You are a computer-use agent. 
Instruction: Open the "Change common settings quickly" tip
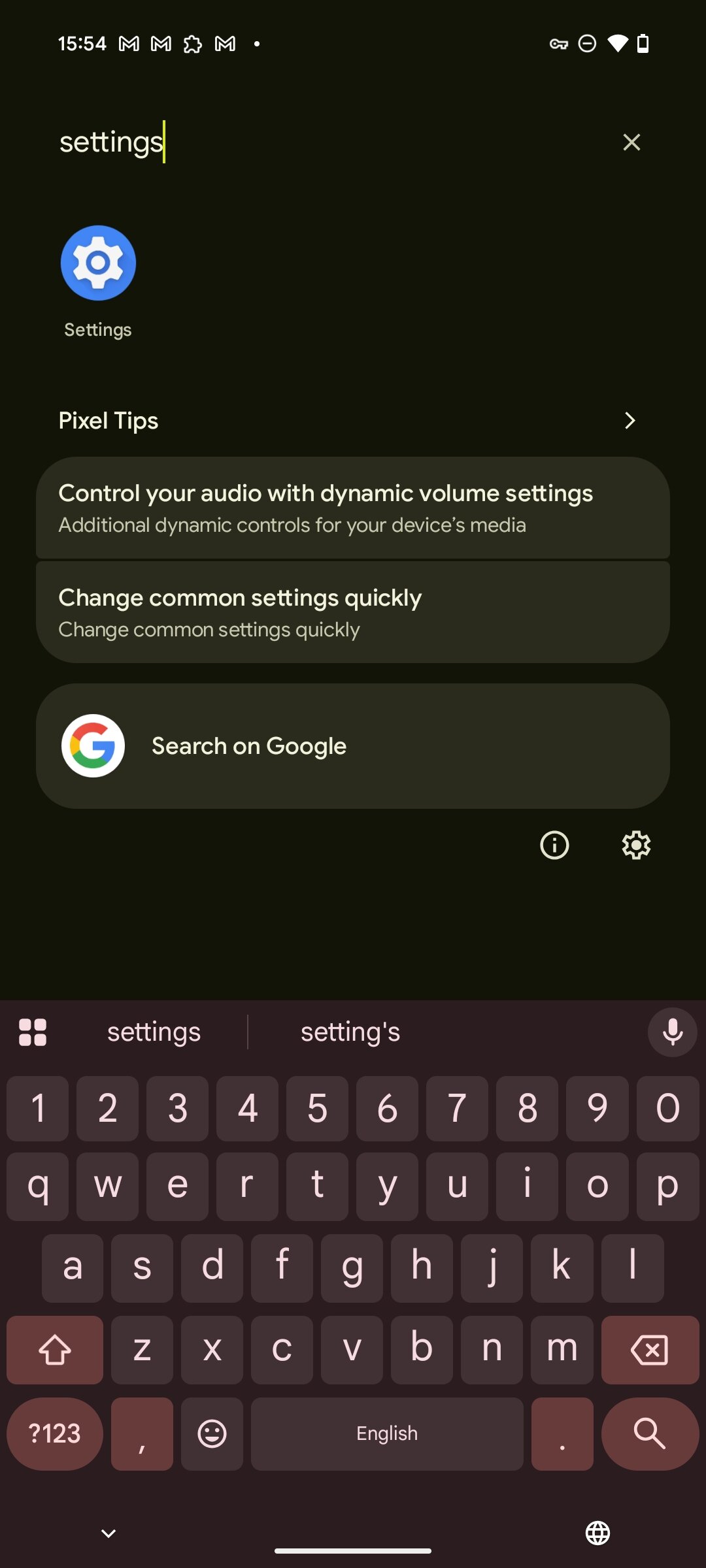coord(353,612)
